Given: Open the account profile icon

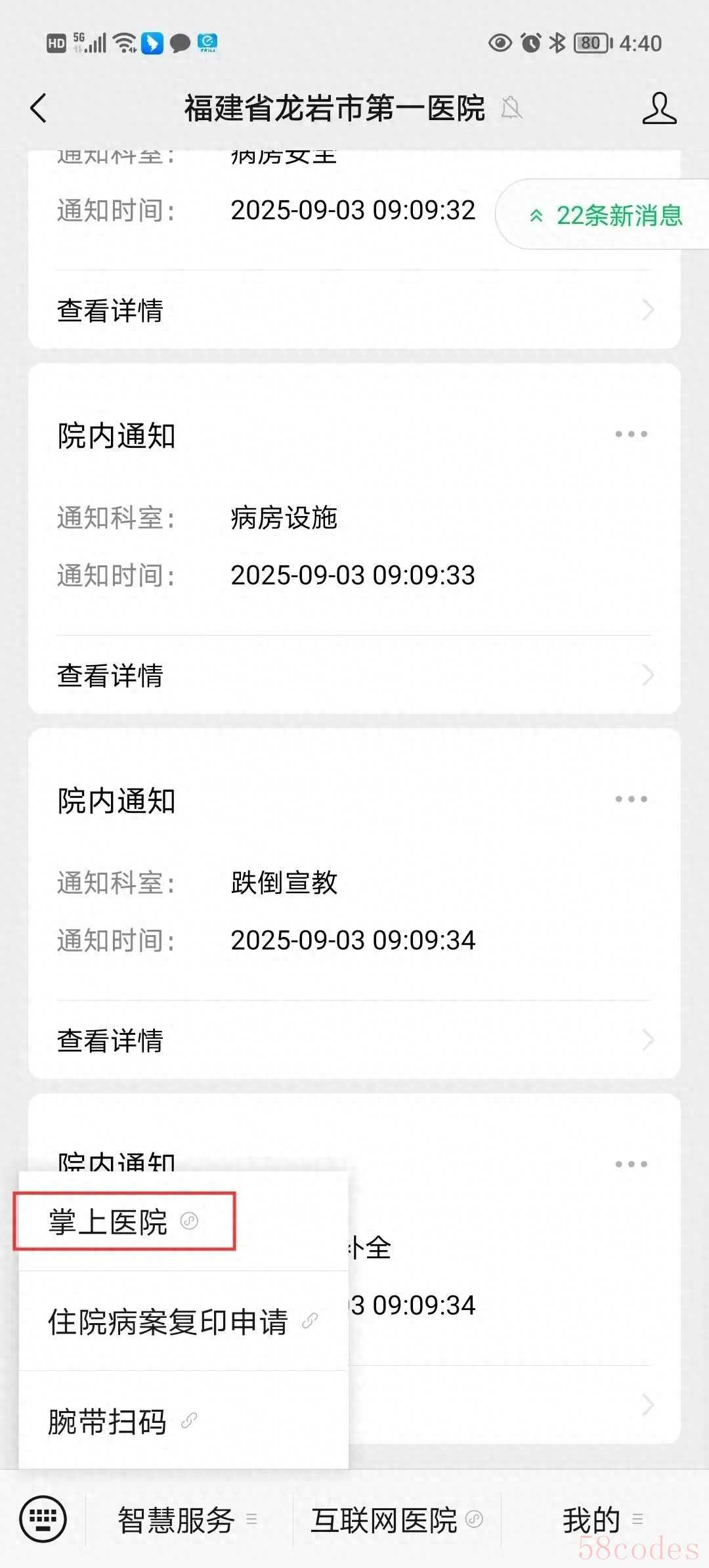Looking at the screenshot, I should pos(659,108).
